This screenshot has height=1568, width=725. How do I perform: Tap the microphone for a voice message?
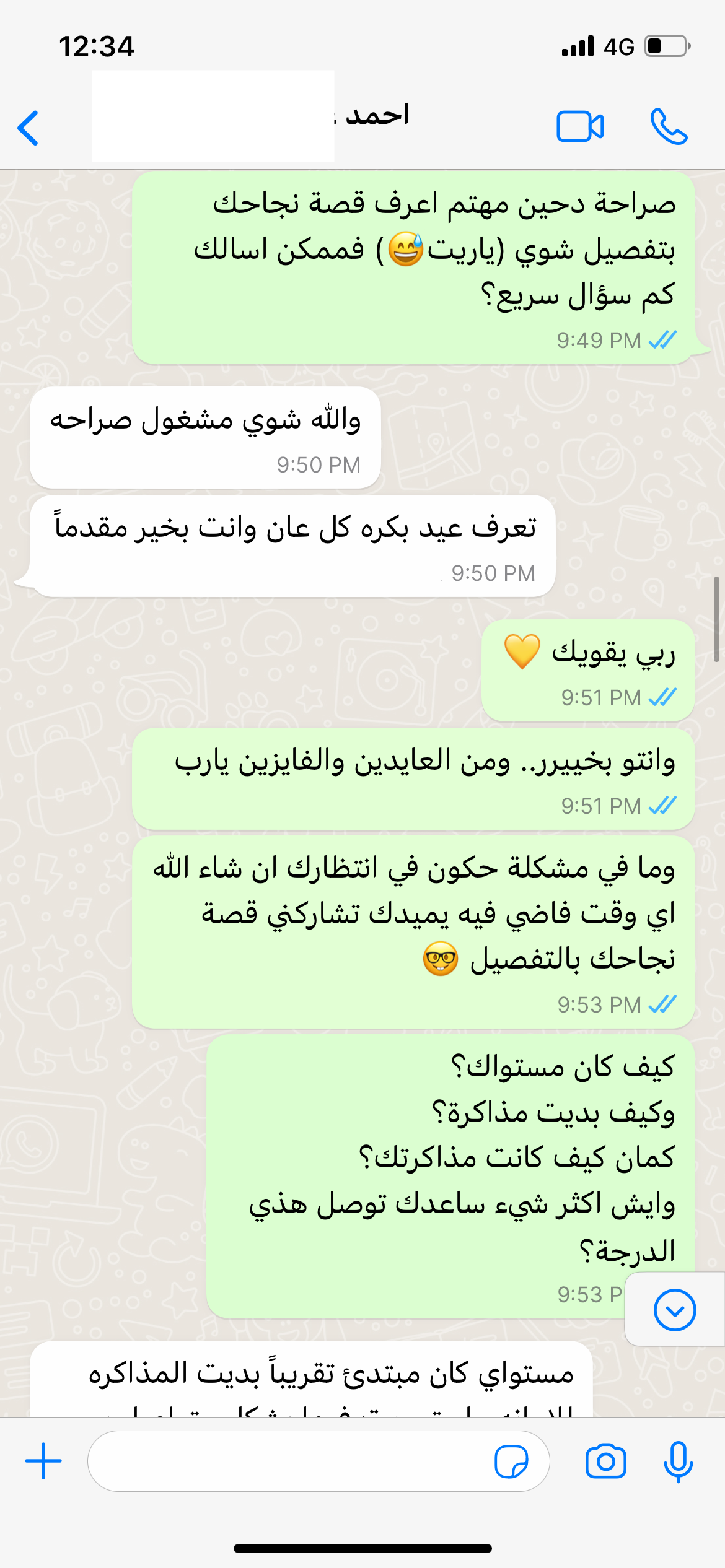[x=678, y=1461]
